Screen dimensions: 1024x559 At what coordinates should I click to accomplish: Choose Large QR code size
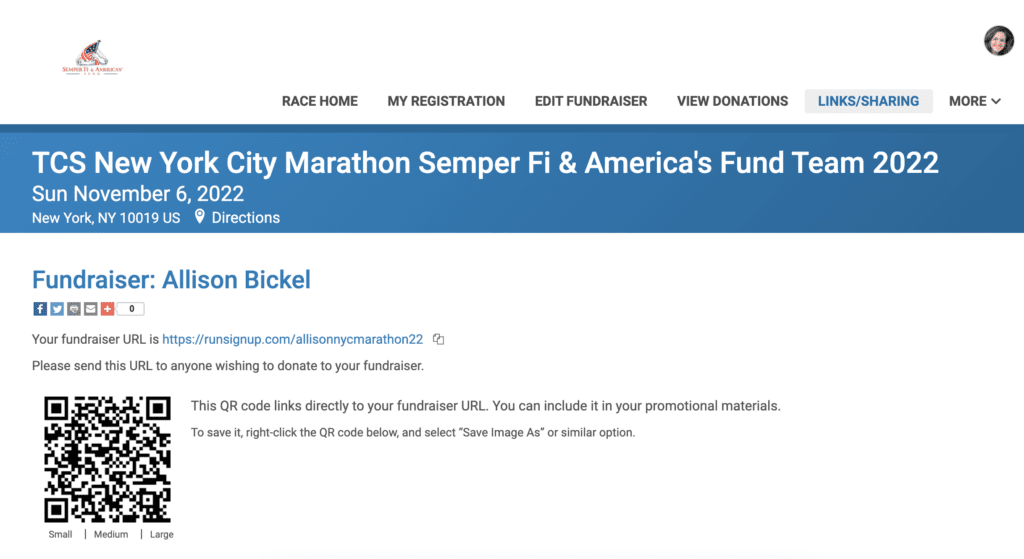coord(161,535)
